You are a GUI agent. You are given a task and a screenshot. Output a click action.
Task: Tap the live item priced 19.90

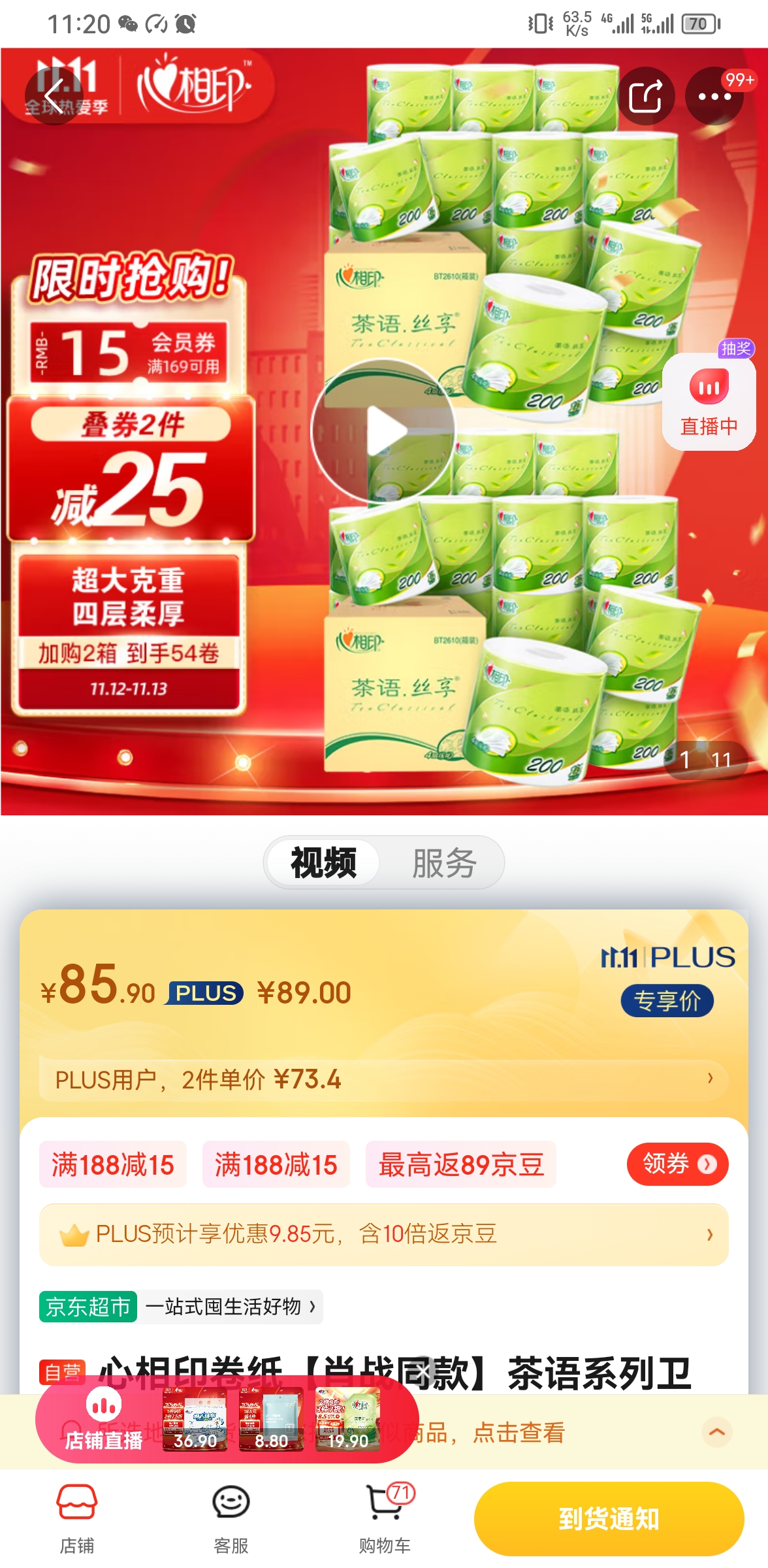pos(347,1419)
